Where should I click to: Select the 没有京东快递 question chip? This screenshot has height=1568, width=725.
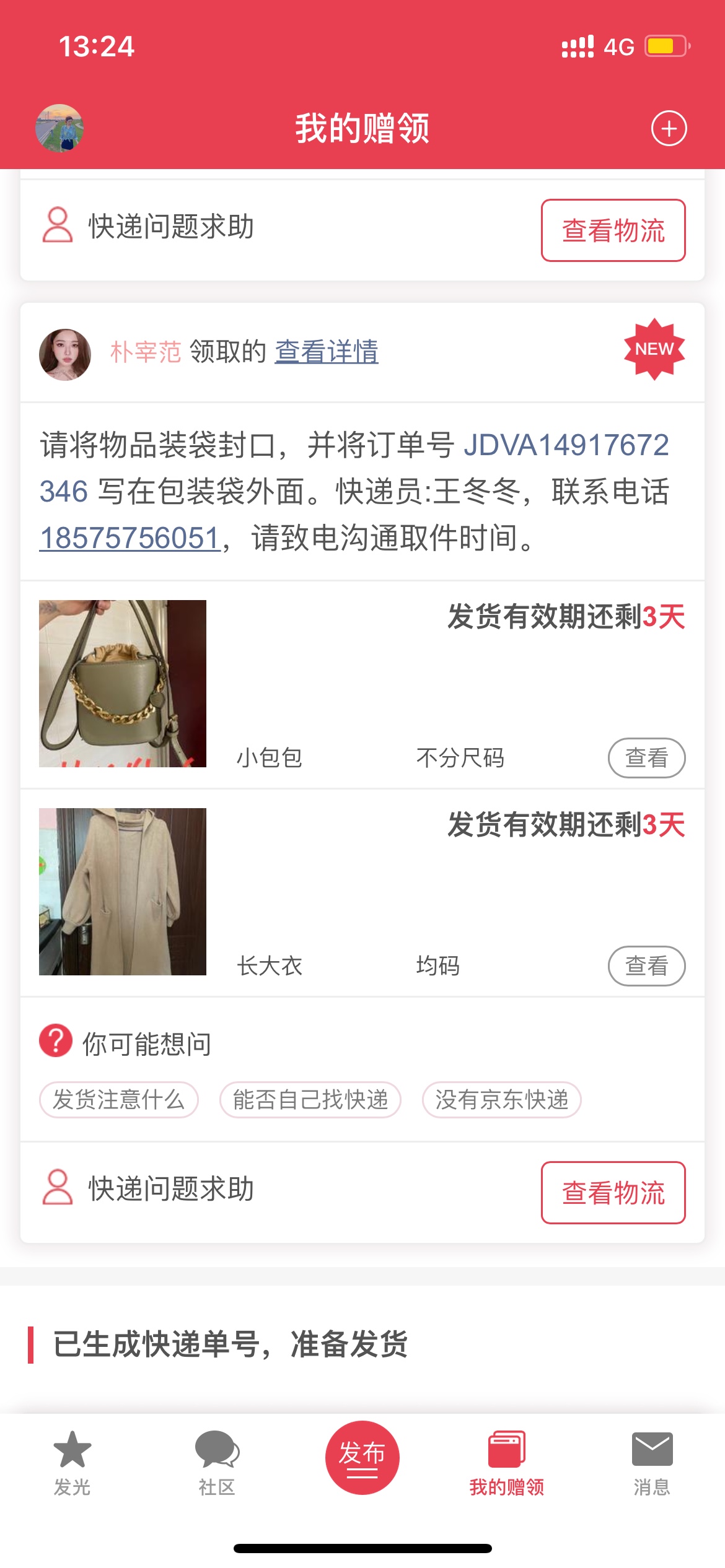click(x=501, y=1100)
